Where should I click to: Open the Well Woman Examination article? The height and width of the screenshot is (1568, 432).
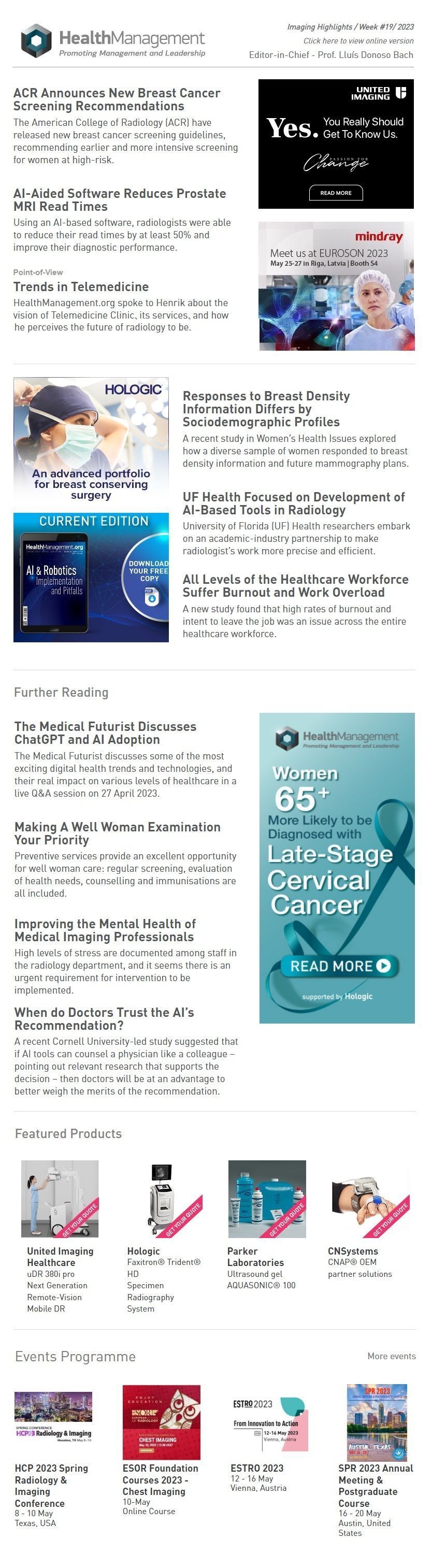(x=117, y=833)
